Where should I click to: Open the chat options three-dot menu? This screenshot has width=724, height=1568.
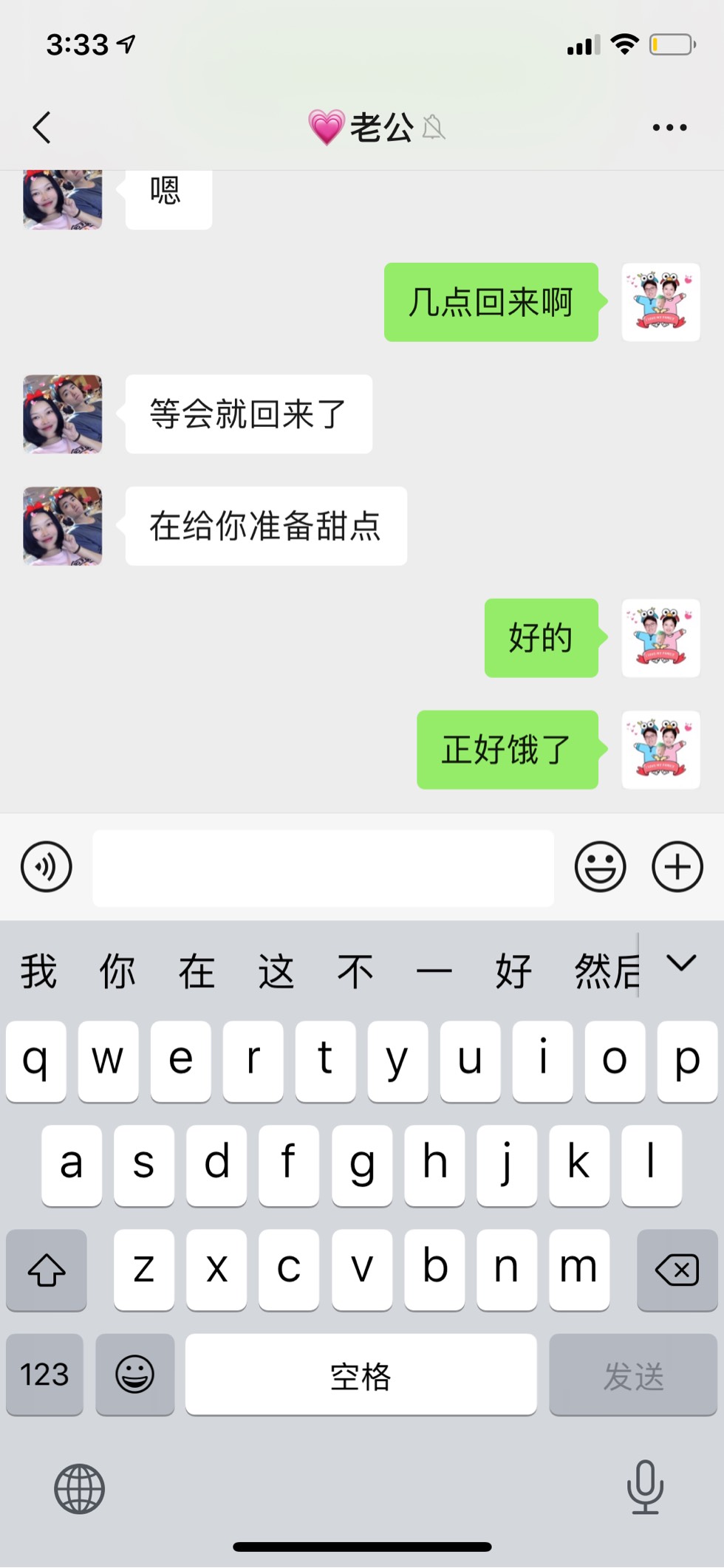tap(669, 128)
